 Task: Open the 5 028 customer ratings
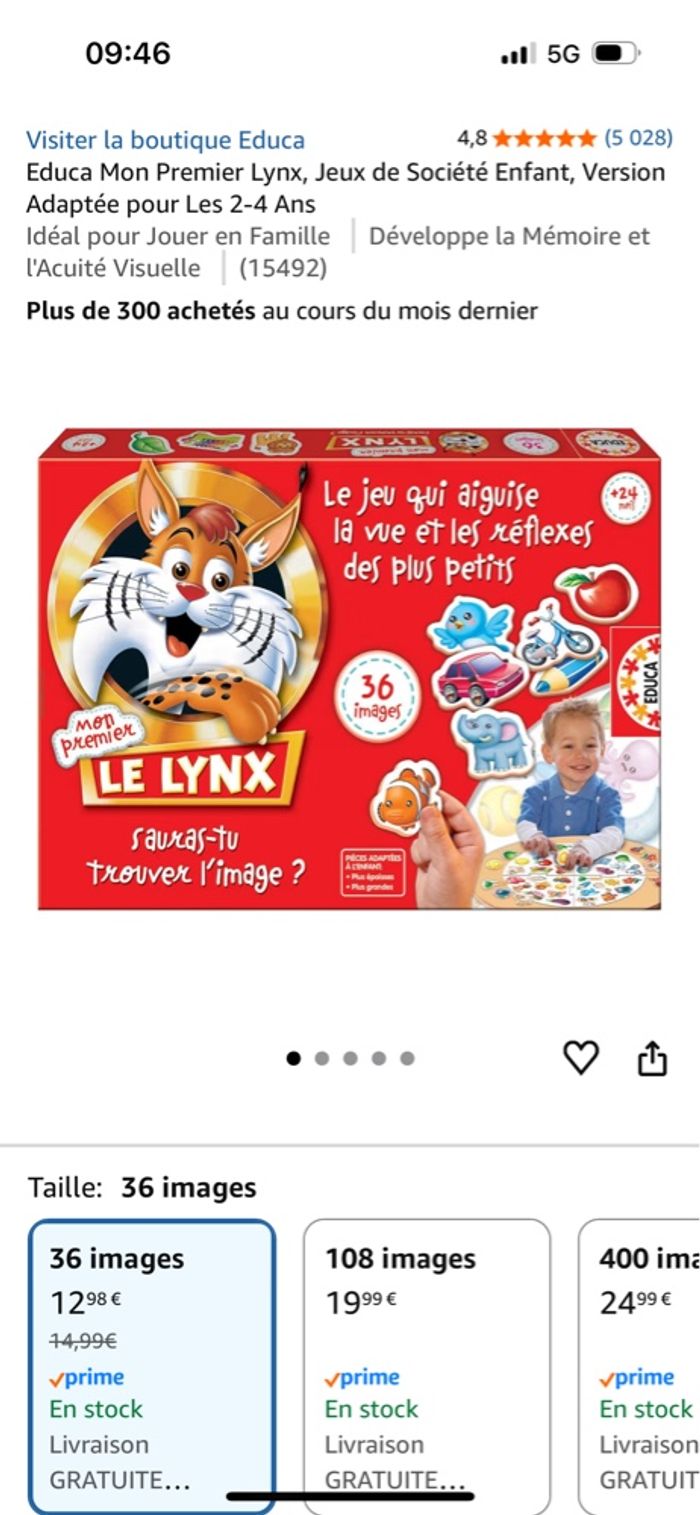pos(638,138)
